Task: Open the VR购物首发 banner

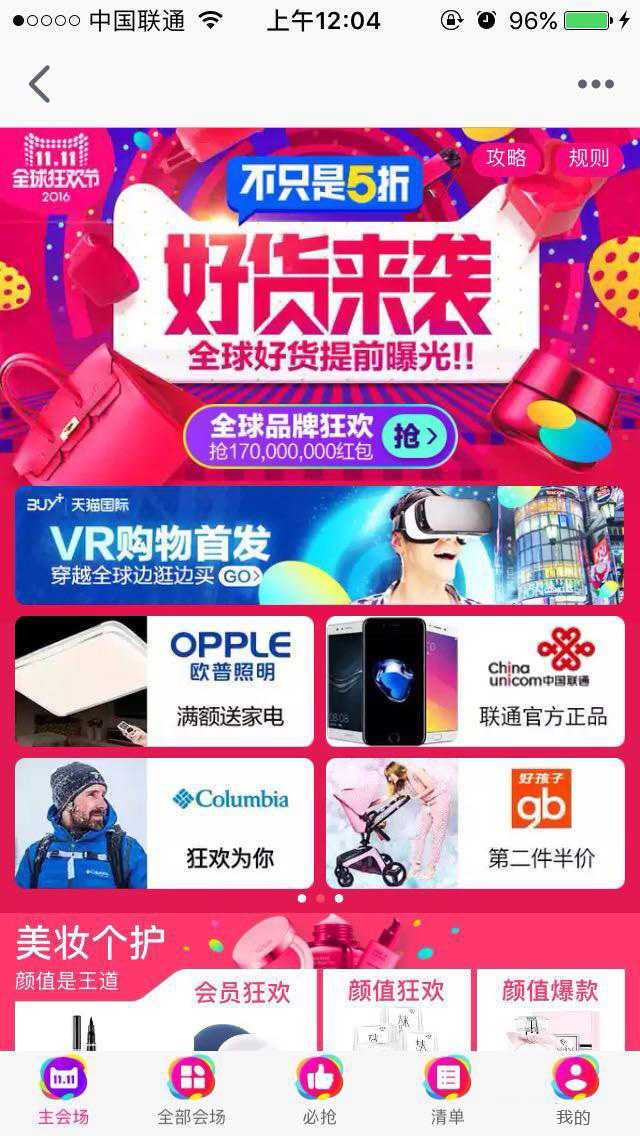Action: point(319,546)
